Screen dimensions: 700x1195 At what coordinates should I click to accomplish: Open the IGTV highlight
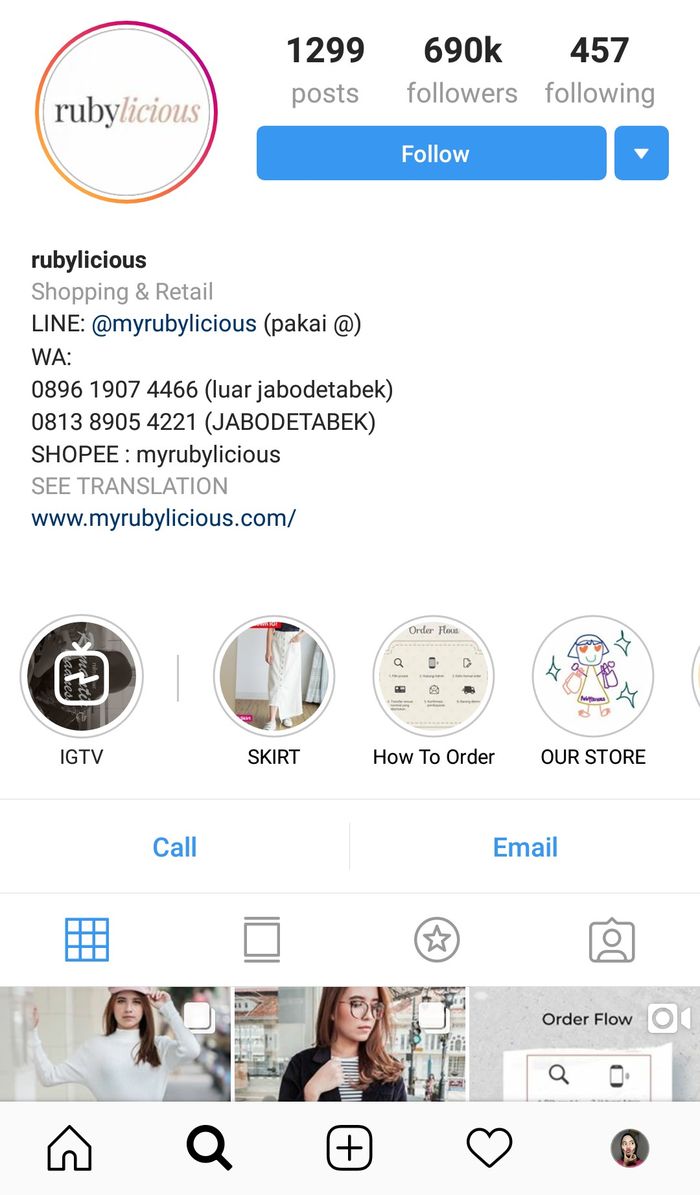pyautogui.click(x=82, y=676)
